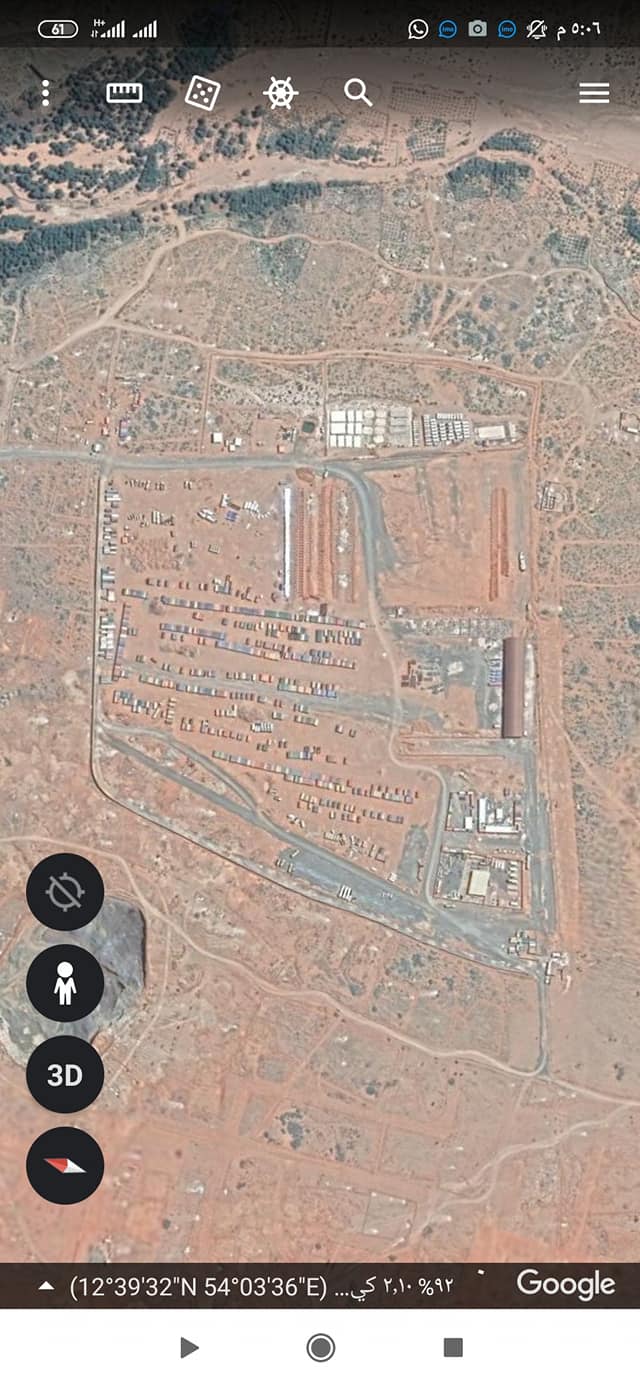Image resolution: width=640 pixels, height=1386 pixels.
Task: Tap the dice random location icon
Action: [202, 93]
